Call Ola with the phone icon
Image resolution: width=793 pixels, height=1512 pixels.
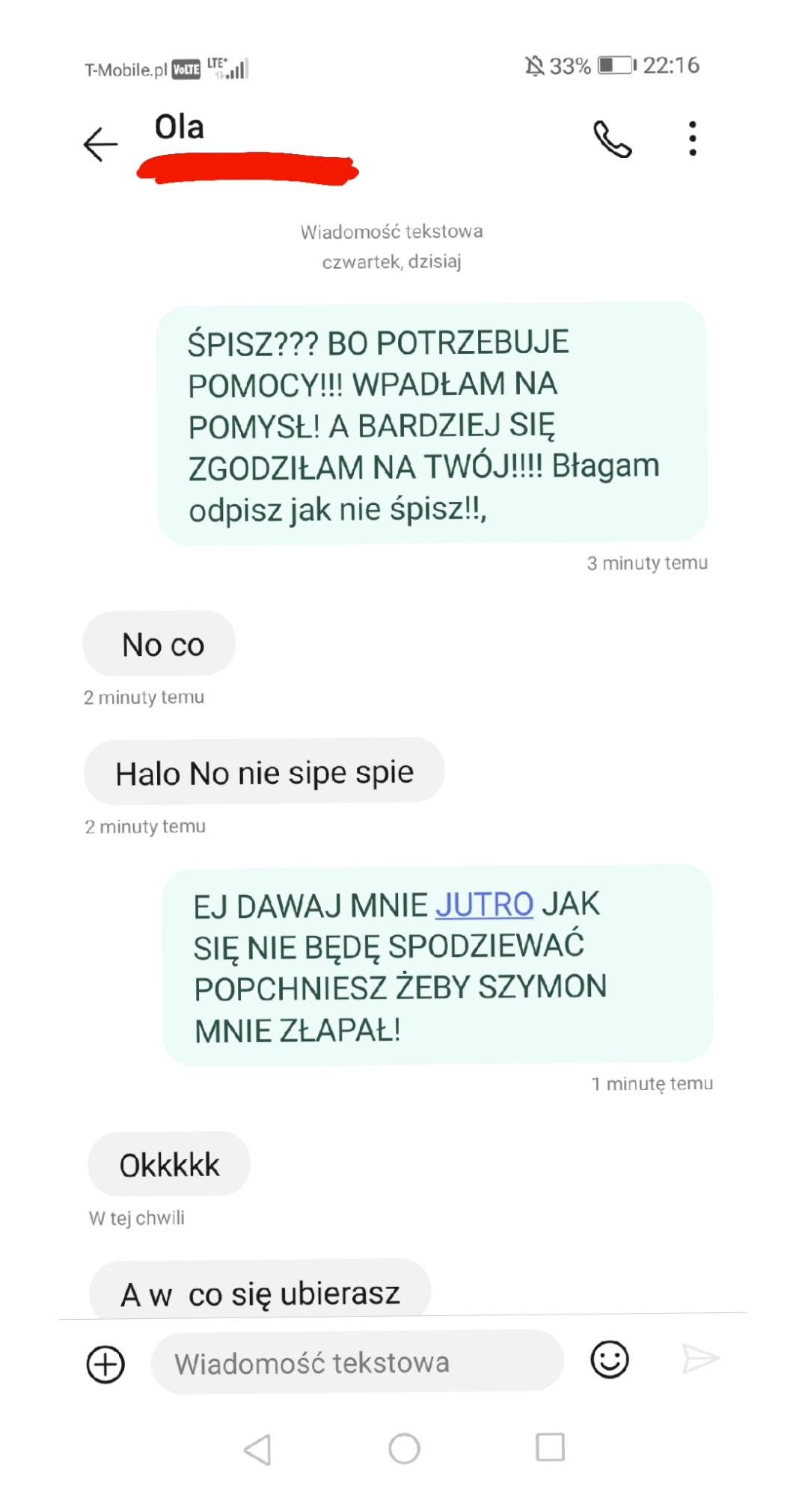pyautogui.click(x=613, y=139)
